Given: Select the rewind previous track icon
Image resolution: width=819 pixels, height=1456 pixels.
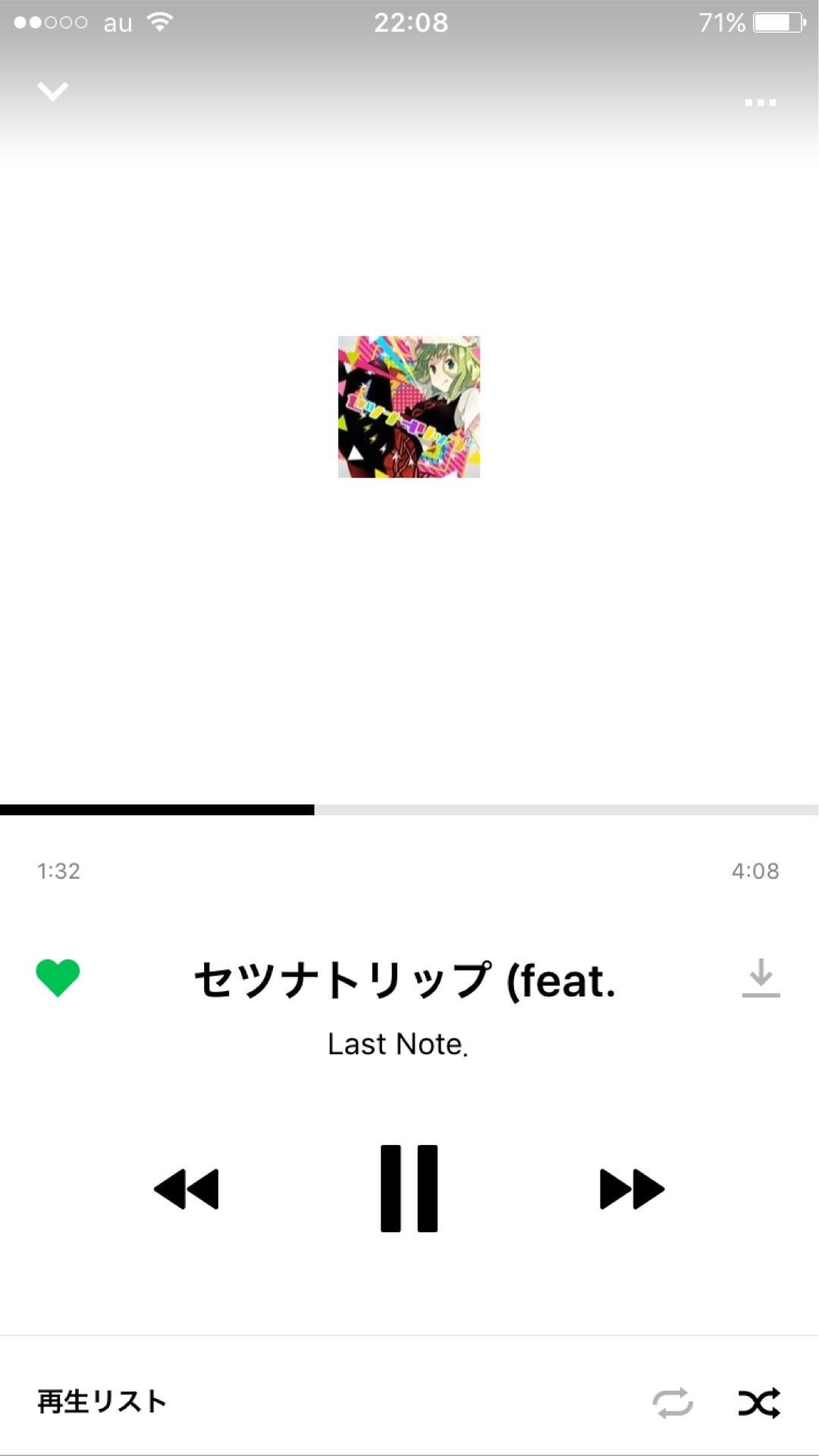Looking at the screenshot, I should click(x=187, y=1191).
